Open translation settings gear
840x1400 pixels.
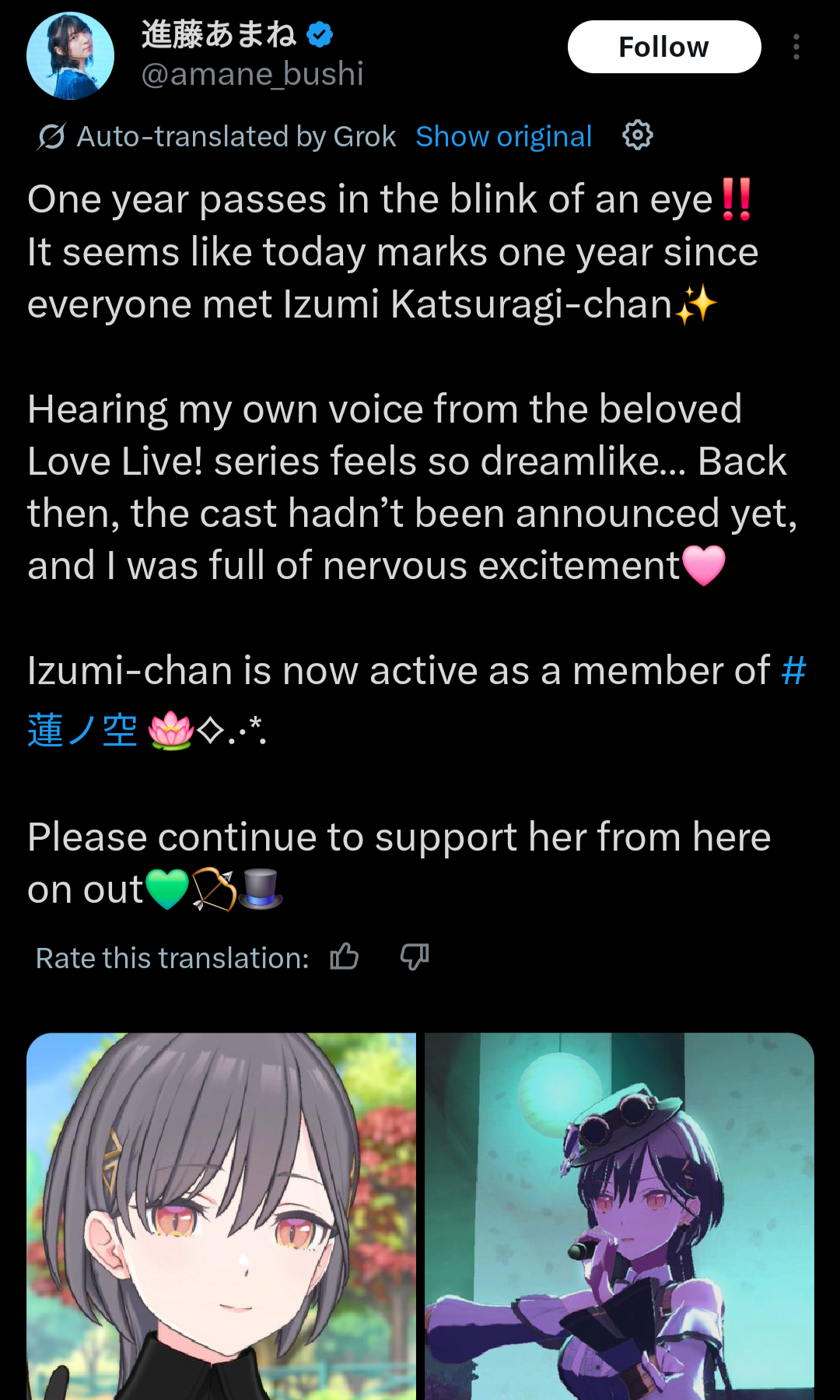[637, 135]
